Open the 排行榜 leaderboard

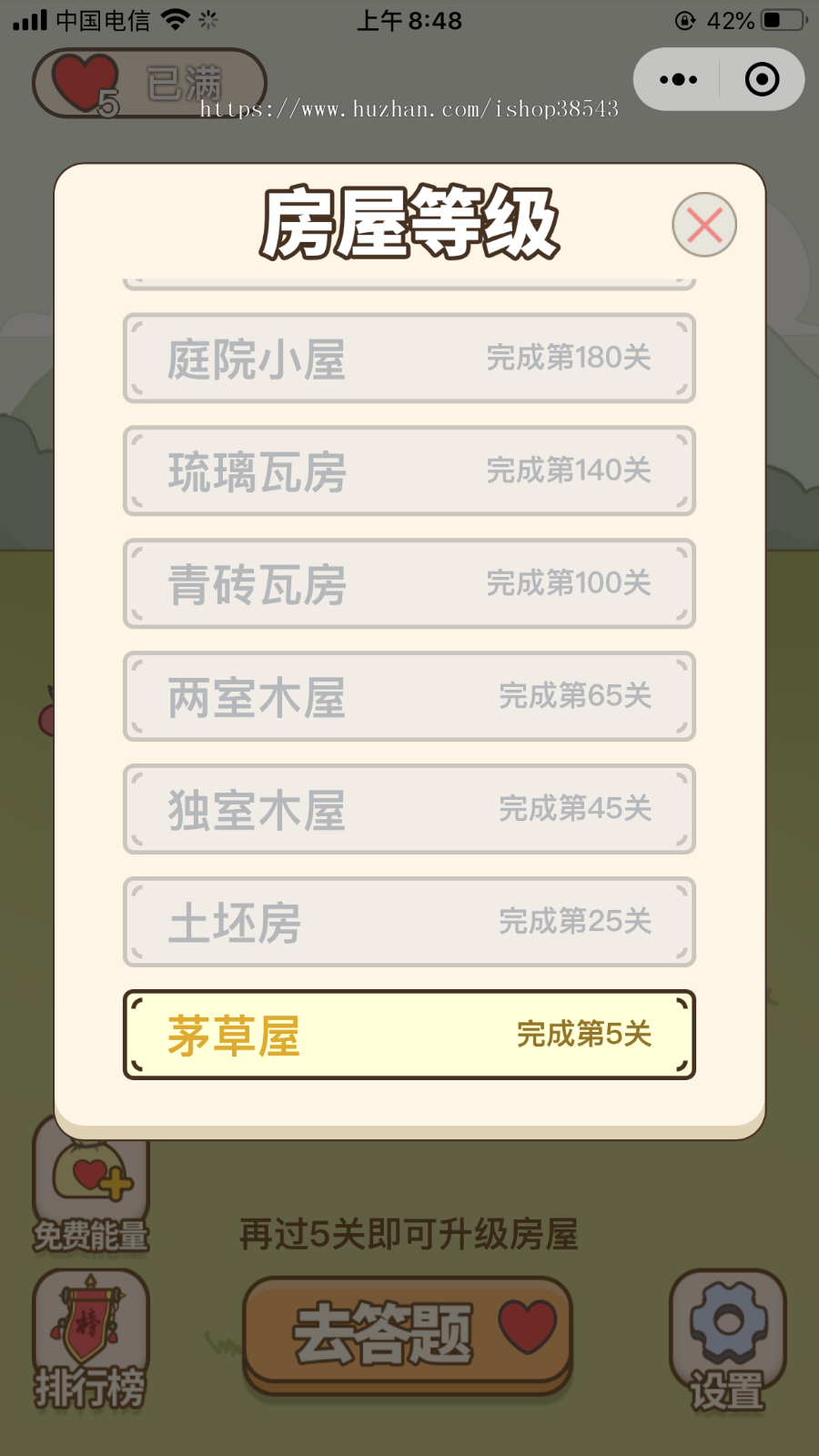[x=89, y=1344]
